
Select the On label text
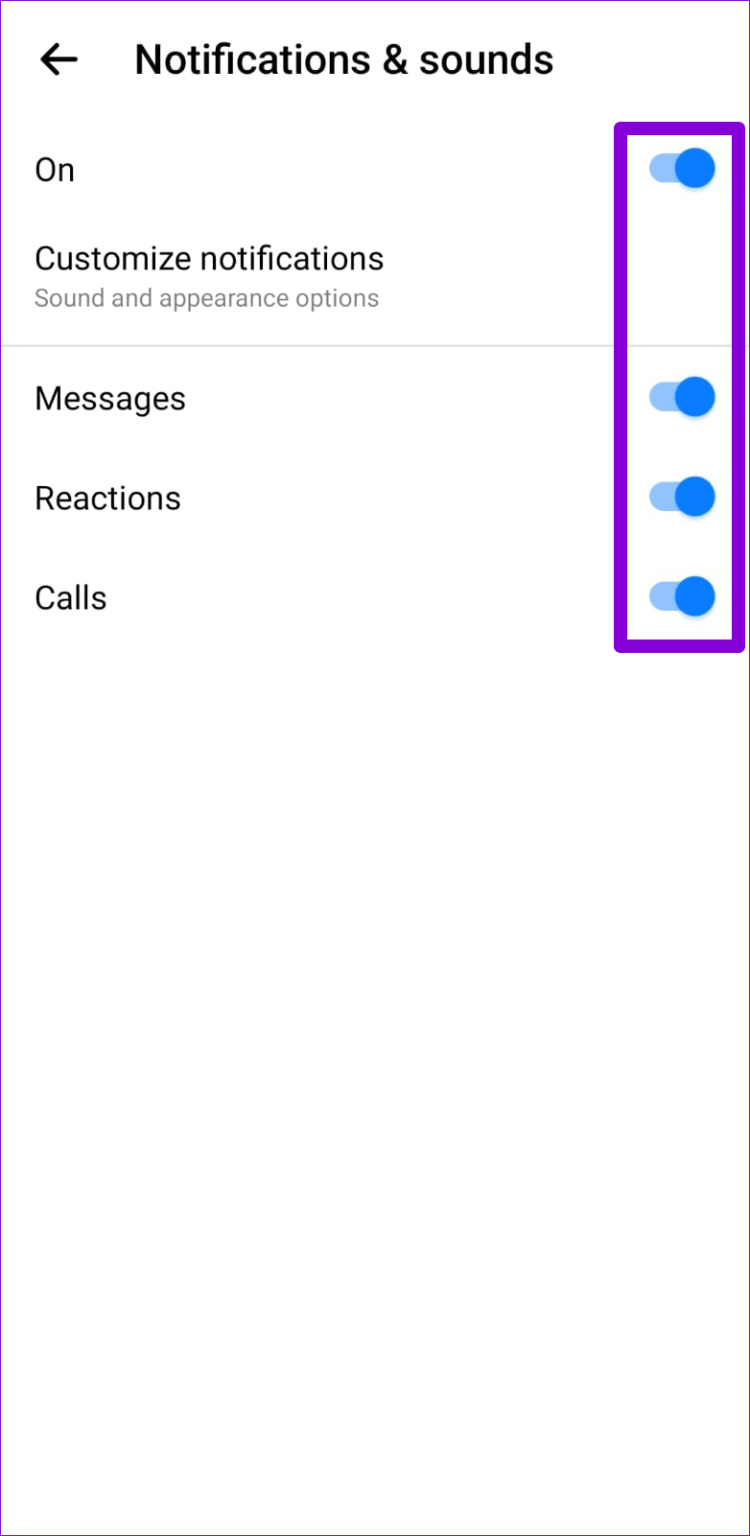[55, 169]
